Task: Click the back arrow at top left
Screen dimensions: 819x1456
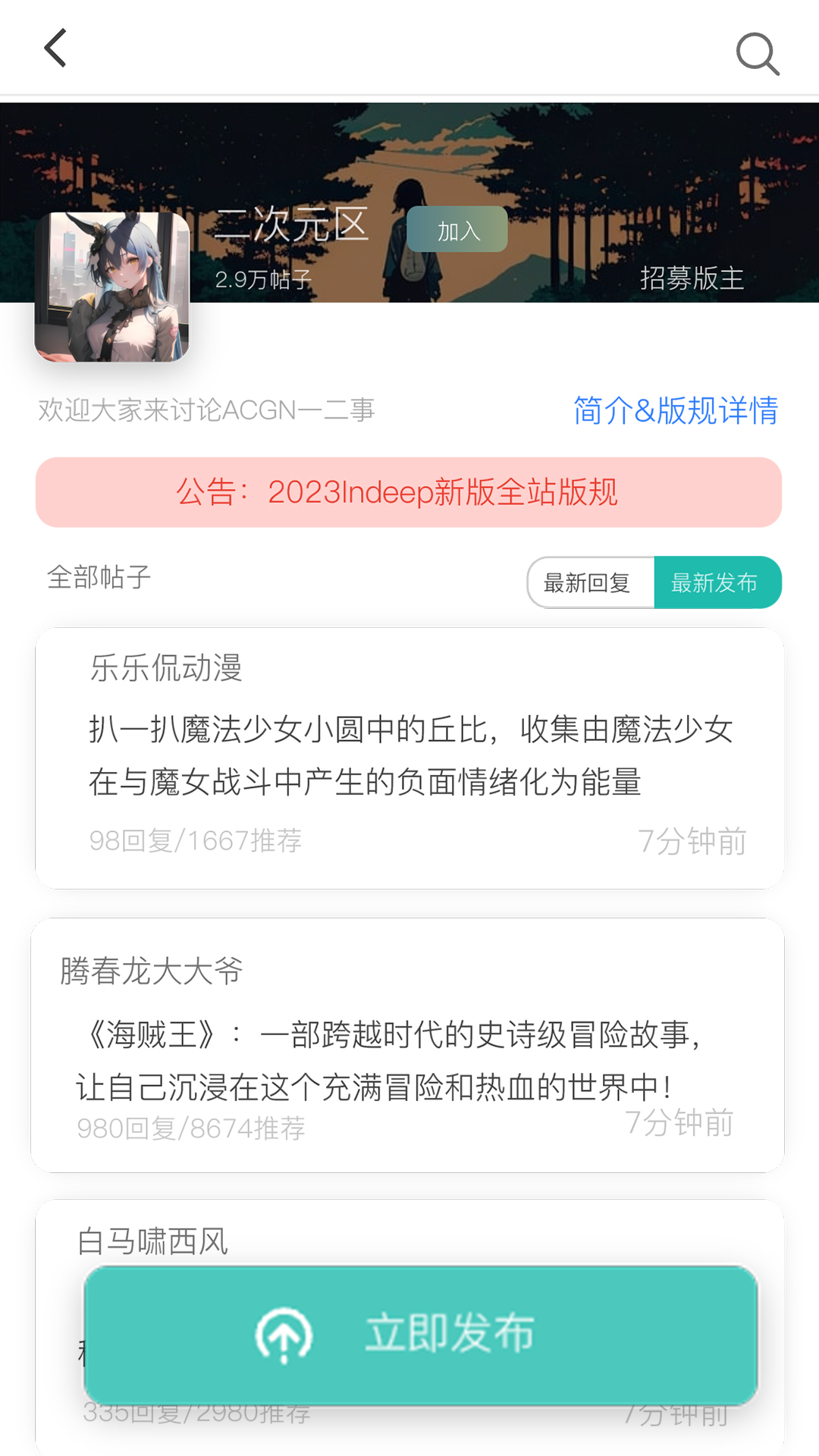Action: pos(53,48)
